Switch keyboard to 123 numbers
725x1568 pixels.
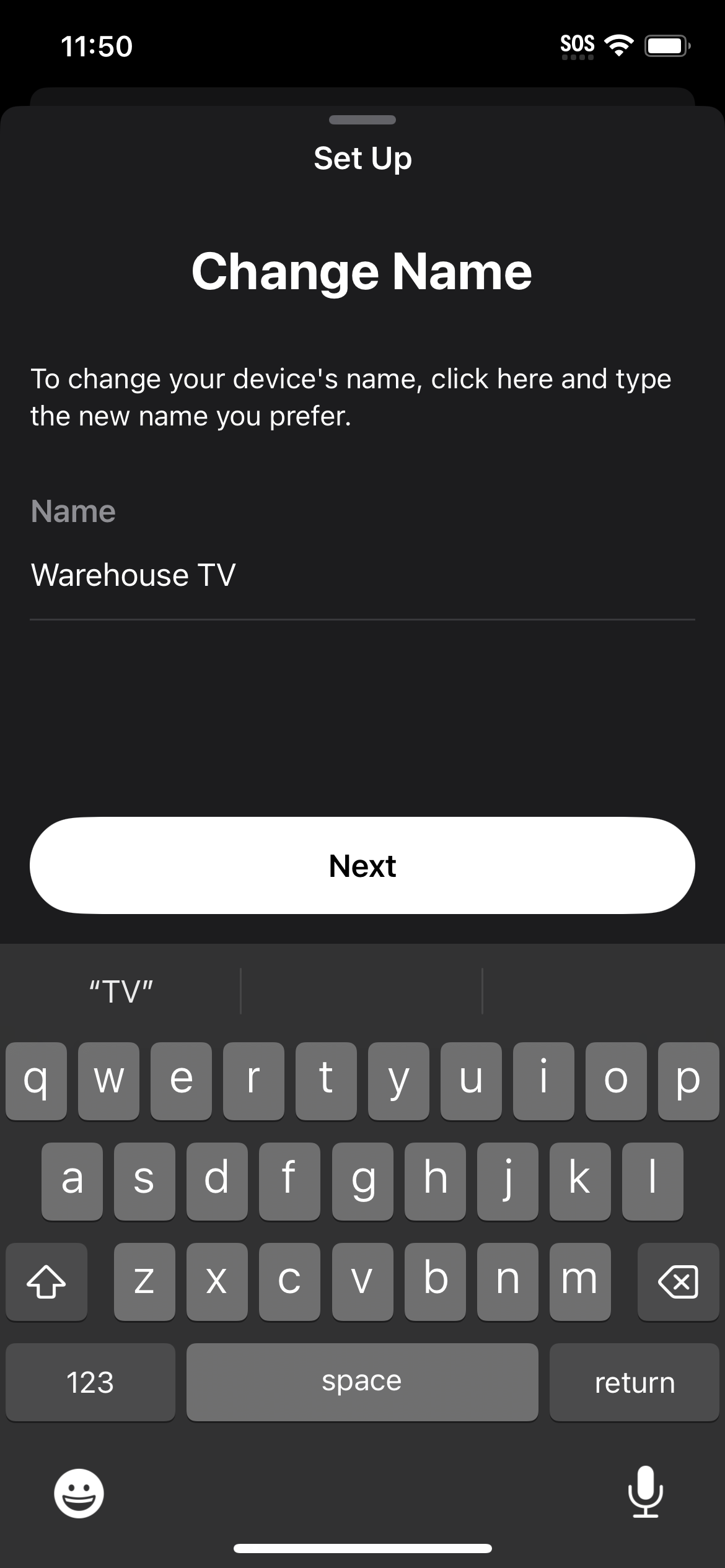coord(90,1382)
